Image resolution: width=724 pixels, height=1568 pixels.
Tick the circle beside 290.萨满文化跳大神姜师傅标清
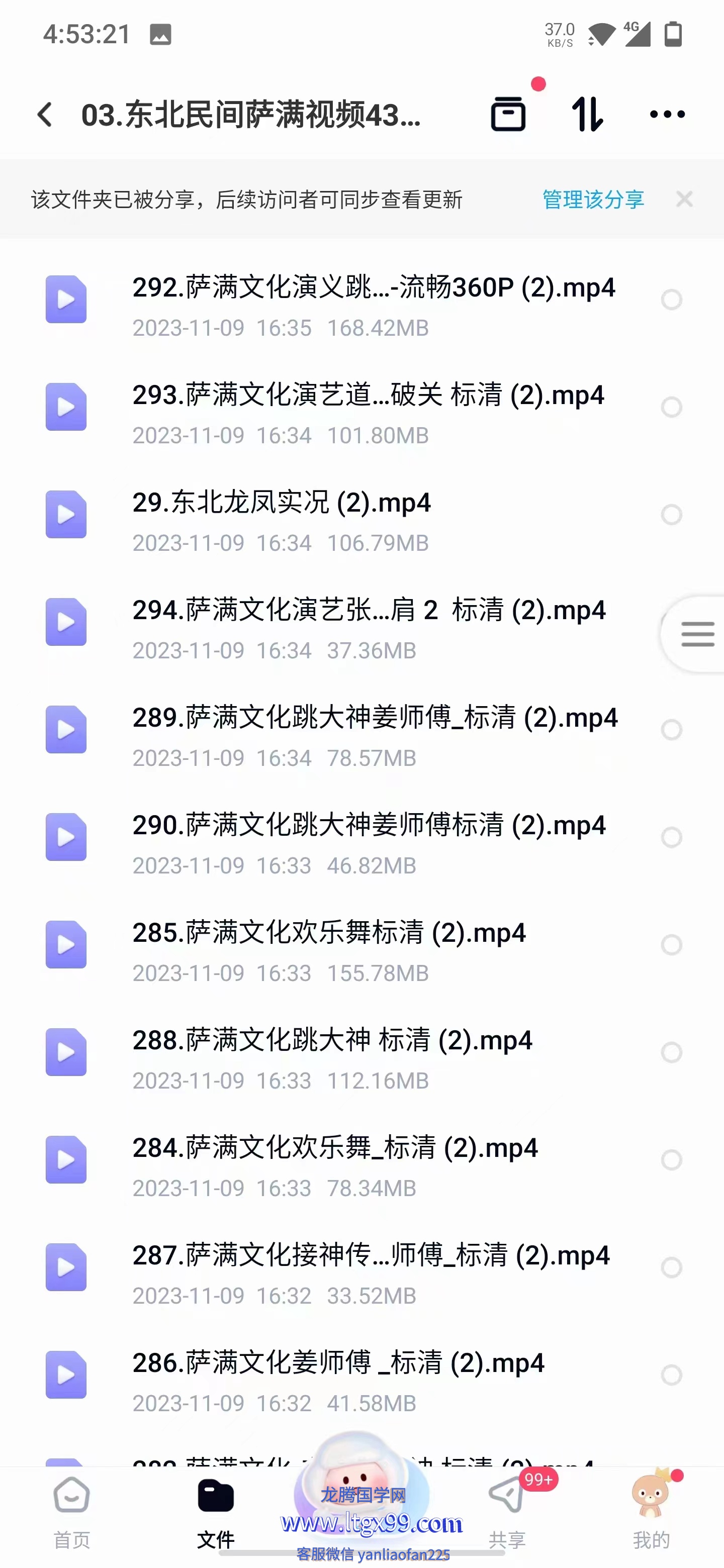(x=672, y=838)
